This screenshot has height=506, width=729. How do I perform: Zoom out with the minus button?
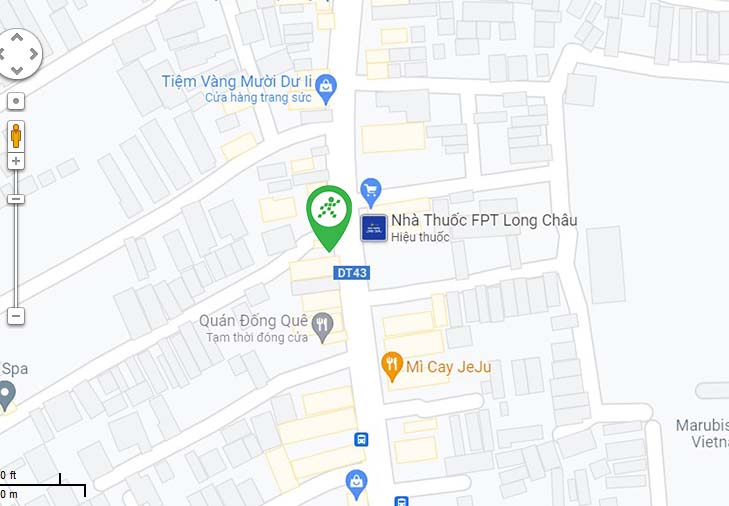16,316
